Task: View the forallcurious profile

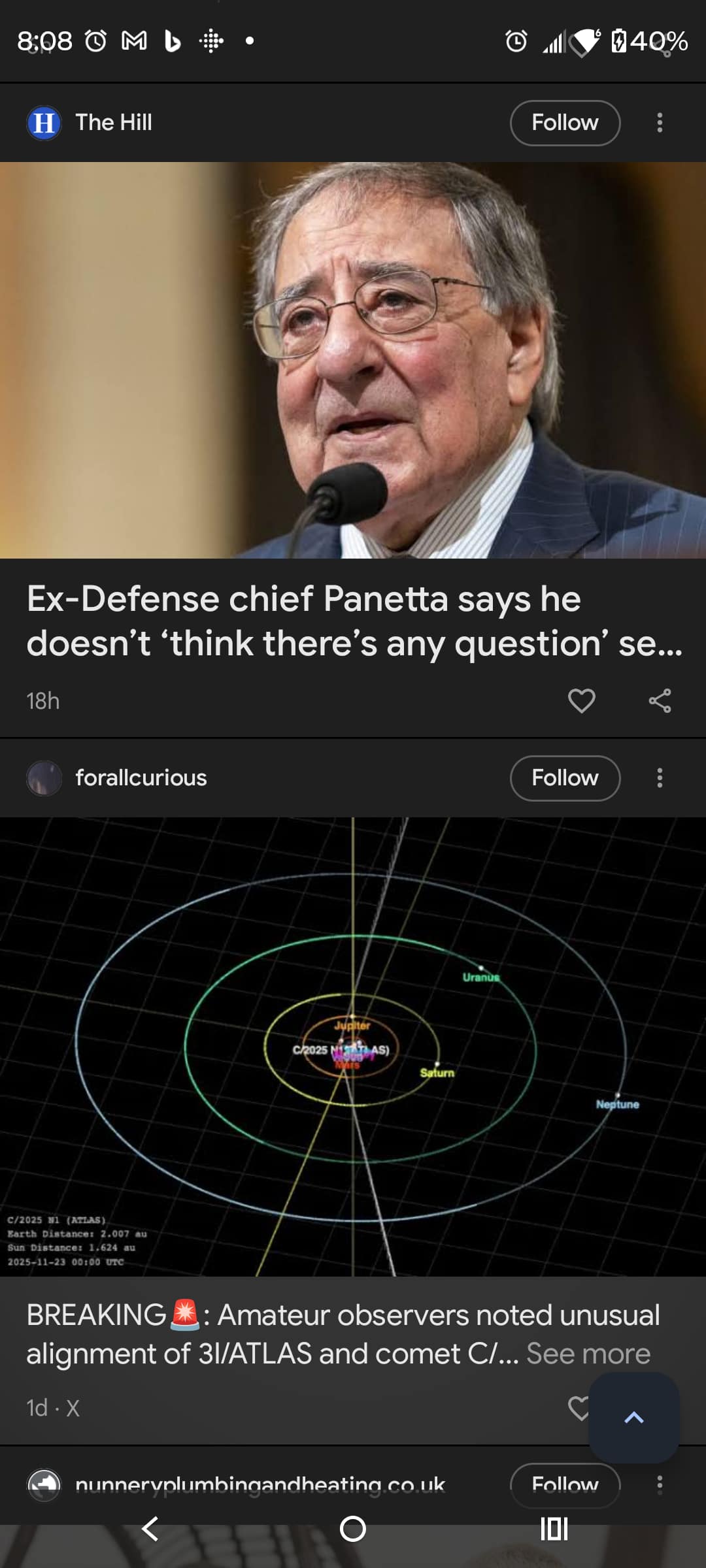Action: pos(140,778)
